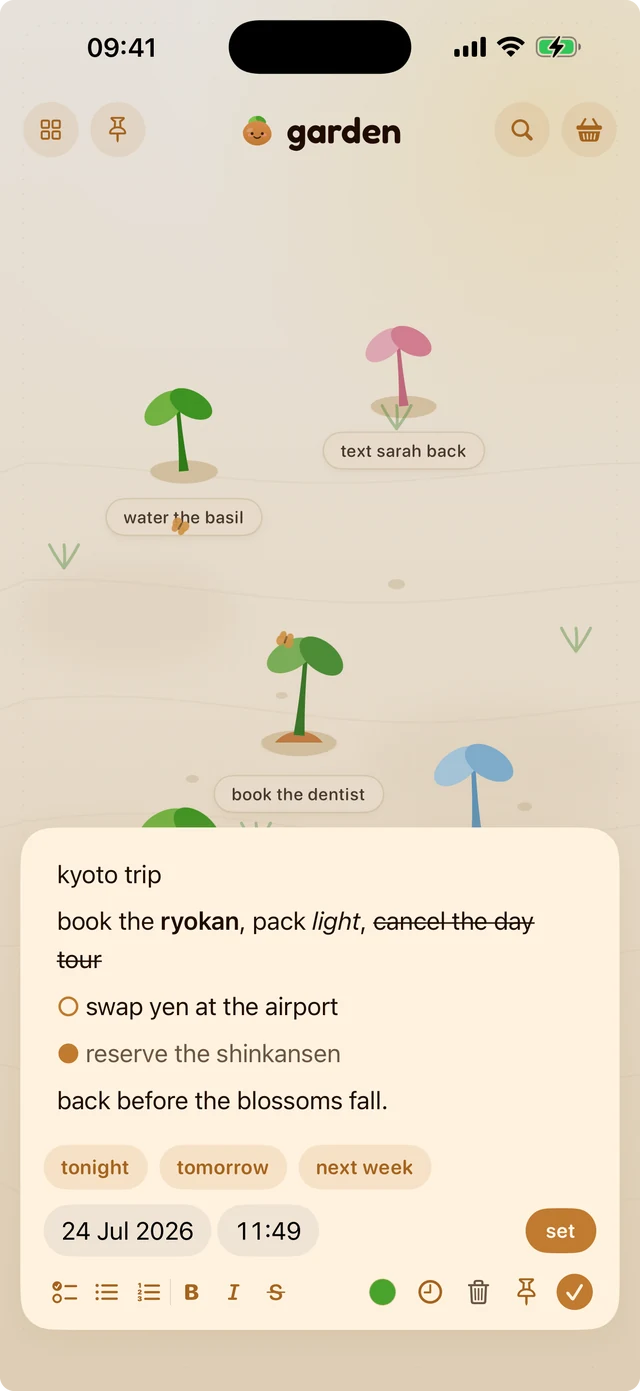Open the 'book the dentist' plant note

click(x=298, y=795)
